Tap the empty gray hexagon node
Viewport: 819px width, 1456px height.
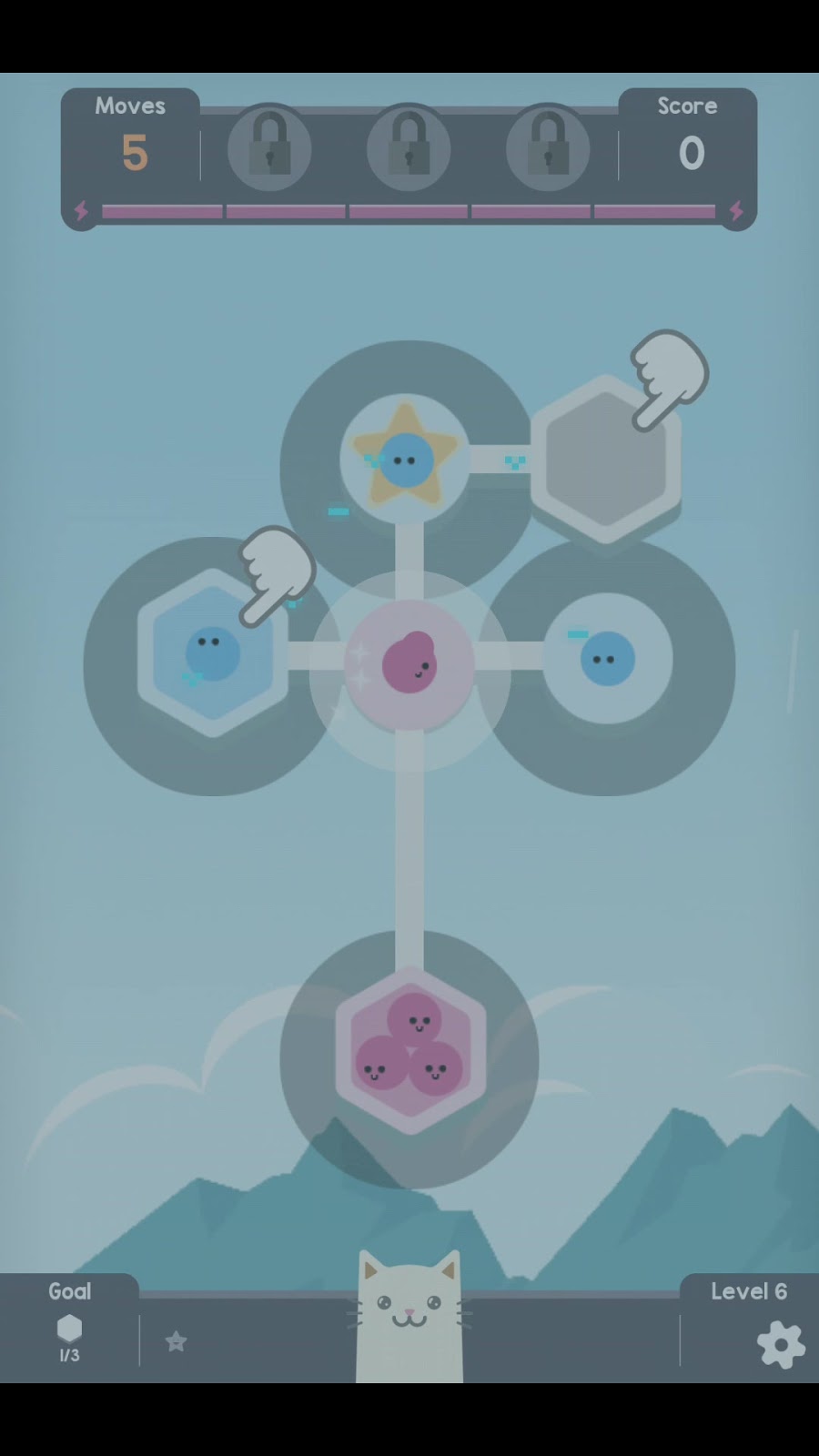tap(605, 458)
